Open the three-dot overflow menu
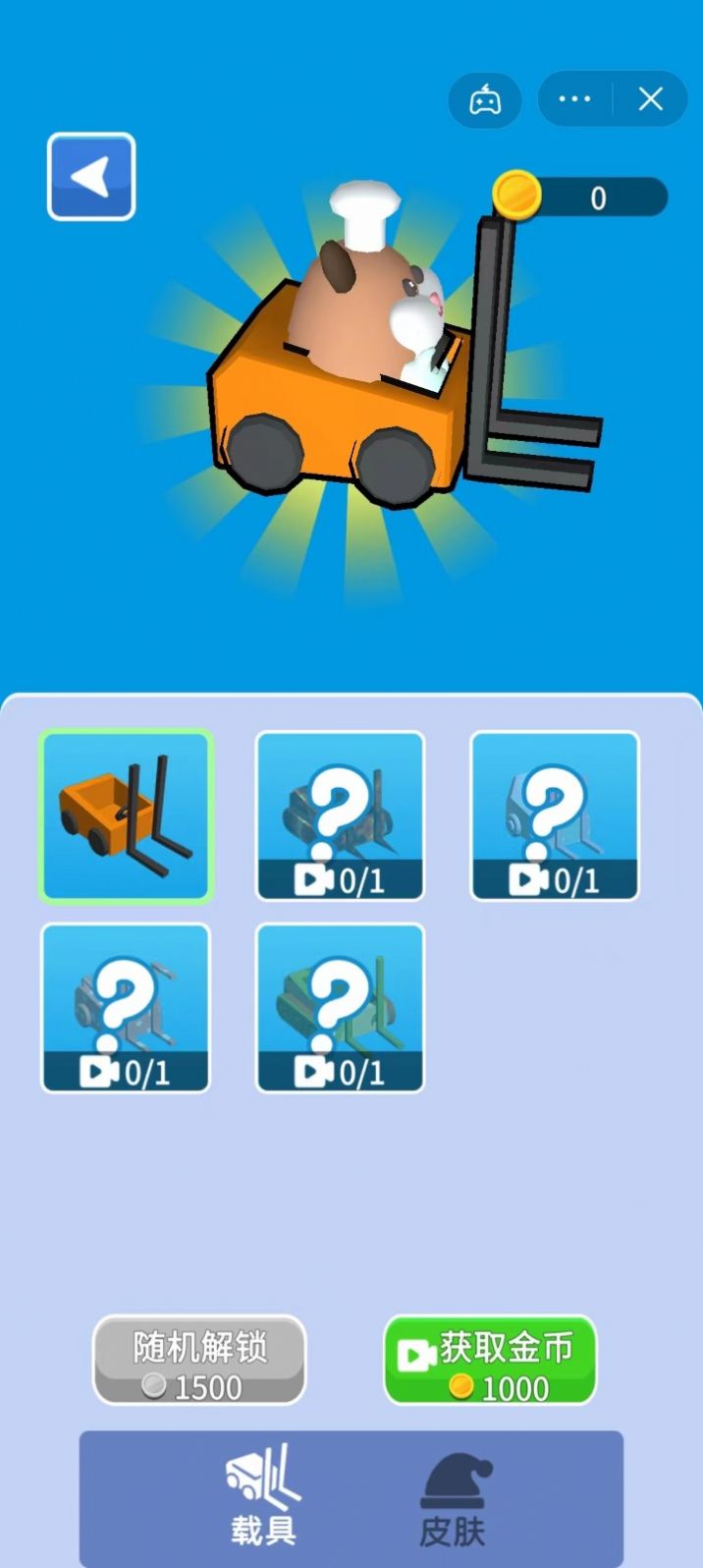This screenshot has height=1568, width=703. pyautogui.click(x=574, y=99)
